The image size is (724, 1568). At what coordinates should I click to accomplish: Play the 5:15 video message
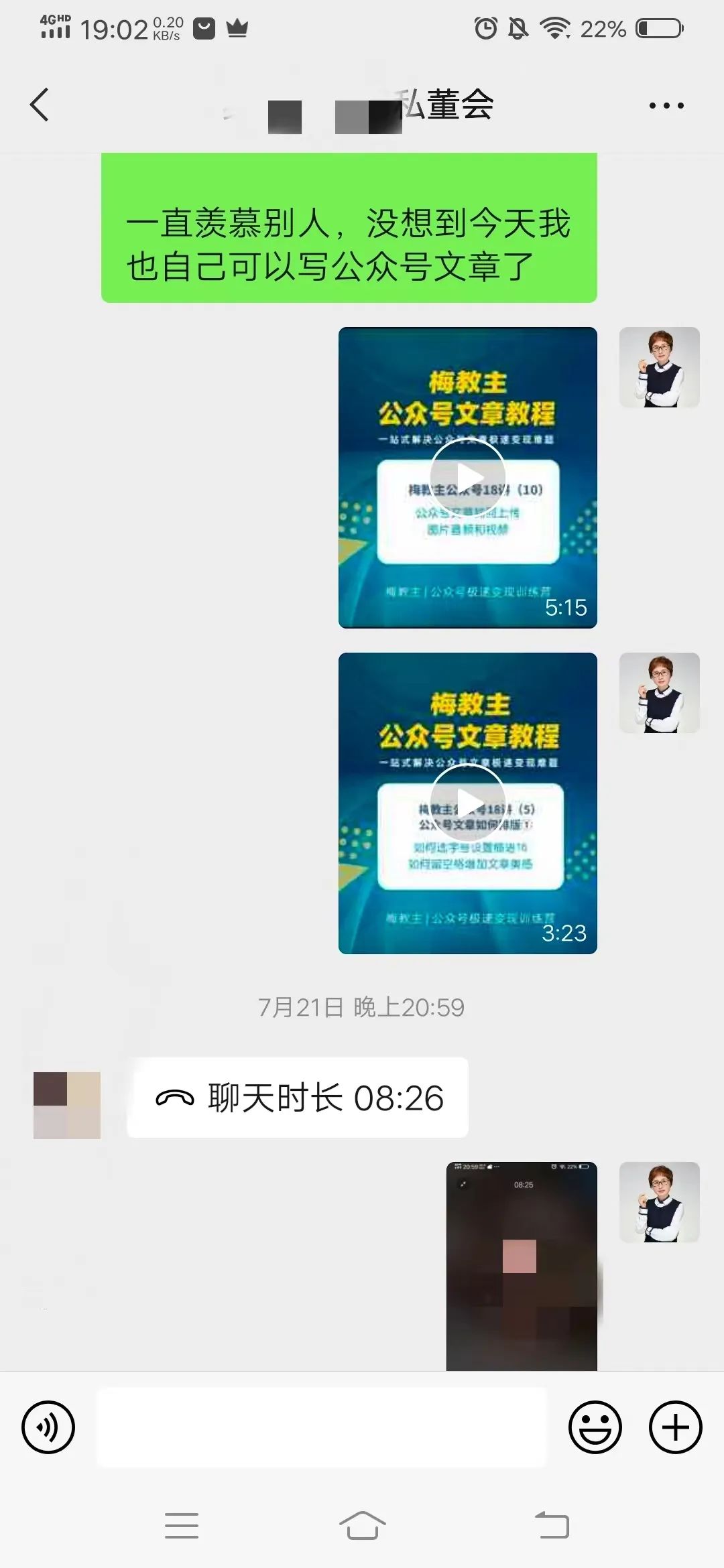pos(467,477)
